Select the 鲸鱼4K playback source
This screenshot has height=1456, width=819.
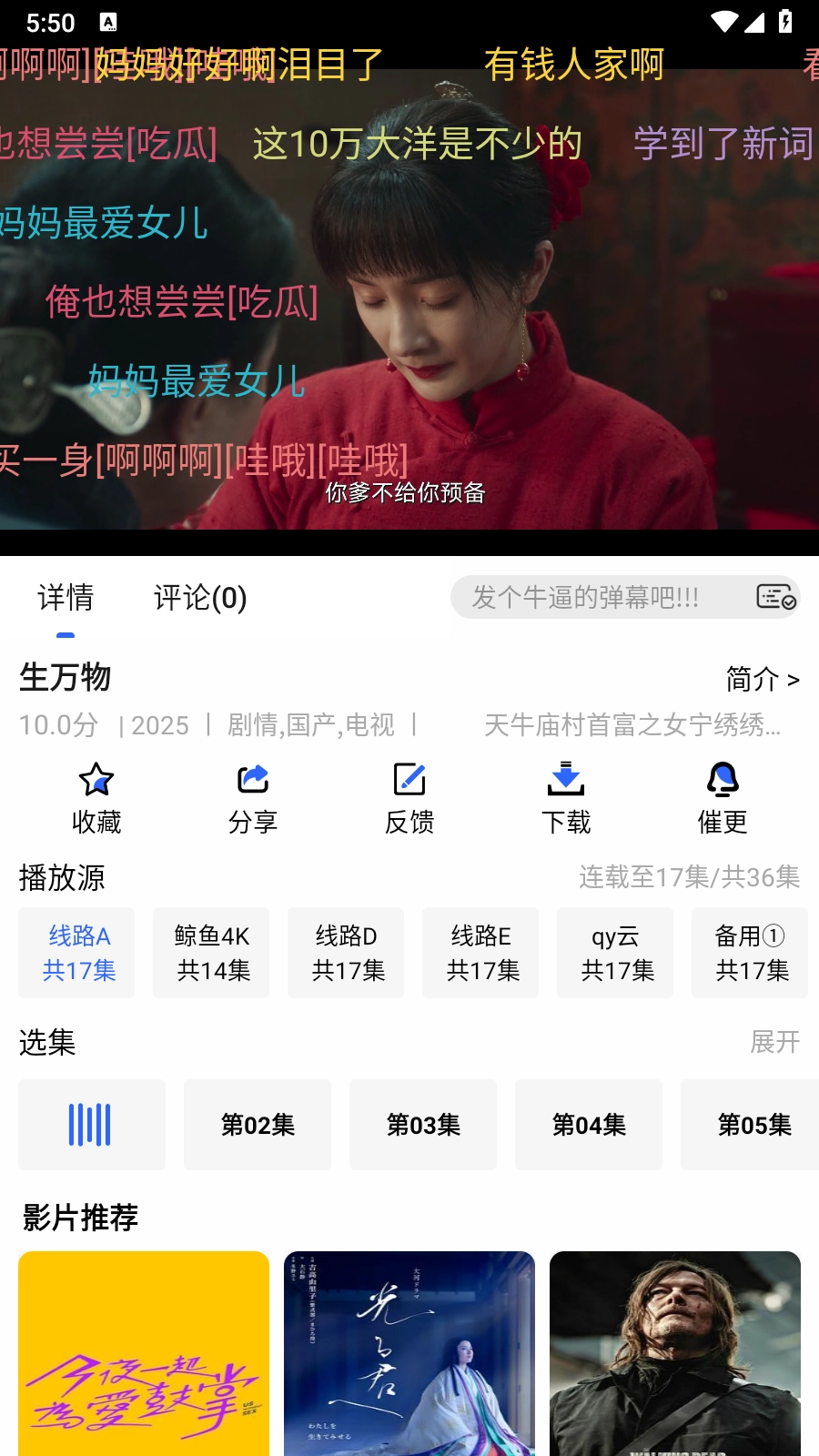[x=211, y=953]
